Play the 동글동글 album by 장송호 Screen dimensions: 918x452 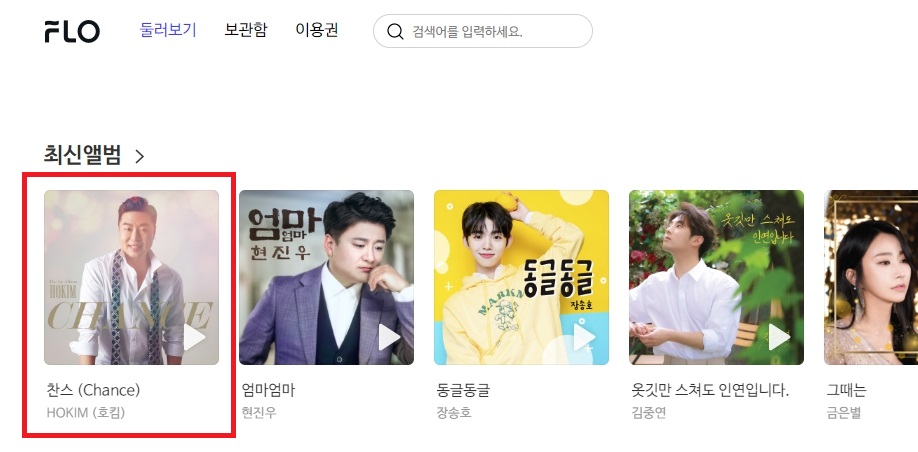click(x=585, y=338)
